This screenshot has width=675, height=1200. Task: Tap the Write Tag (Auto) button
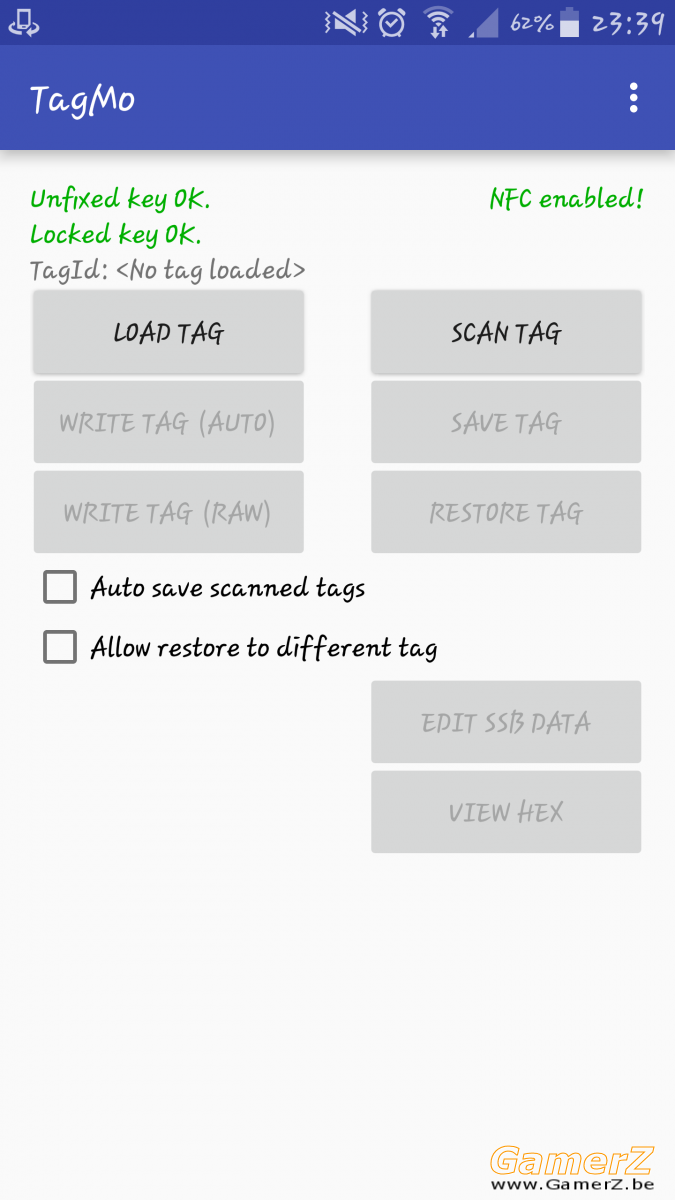169,422
